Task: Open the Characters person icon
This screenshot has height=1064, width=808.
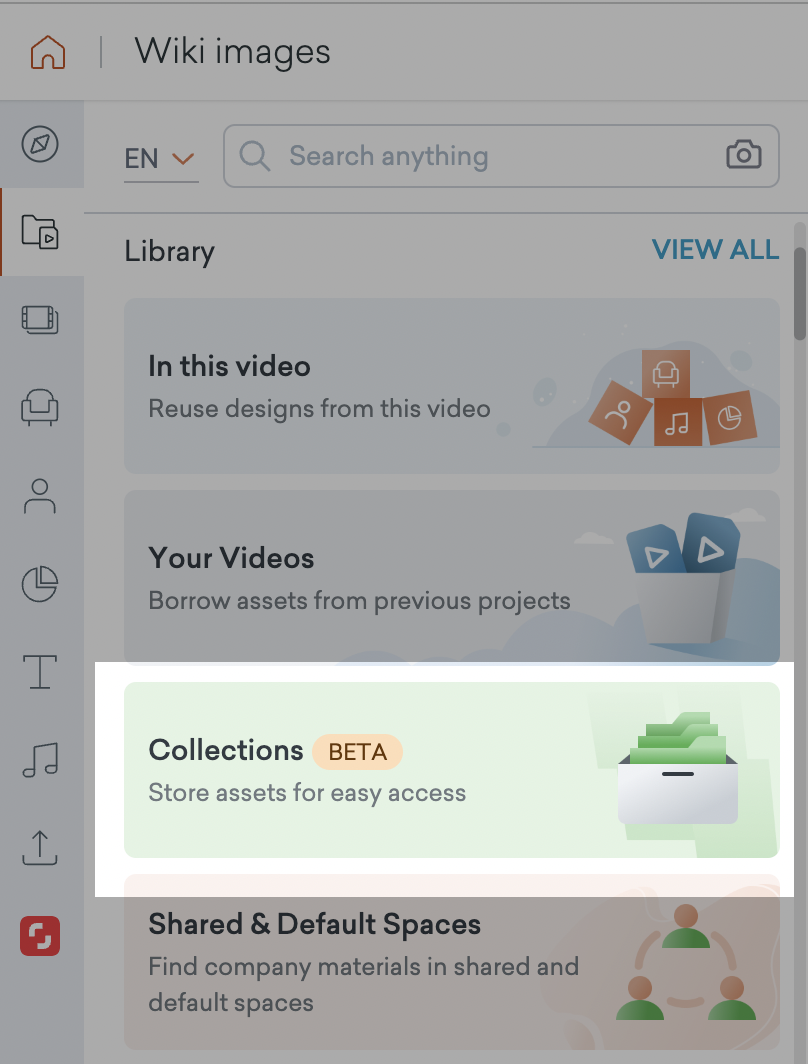Action: (x=41, y=496)
